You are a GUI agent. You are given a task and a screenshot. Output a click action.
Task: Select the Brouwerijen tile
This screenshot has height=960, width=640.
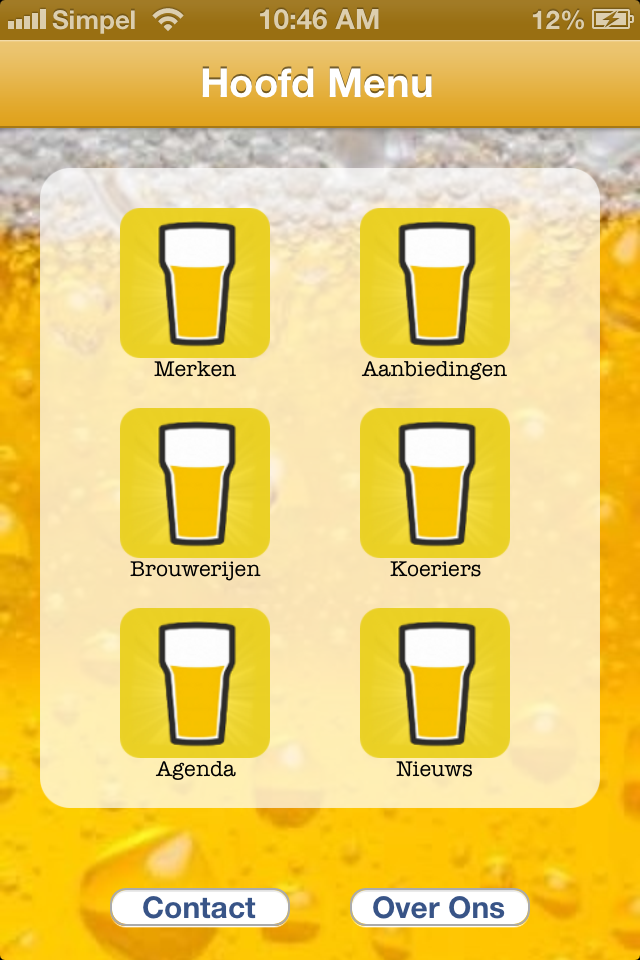click(x=195, y=483)
